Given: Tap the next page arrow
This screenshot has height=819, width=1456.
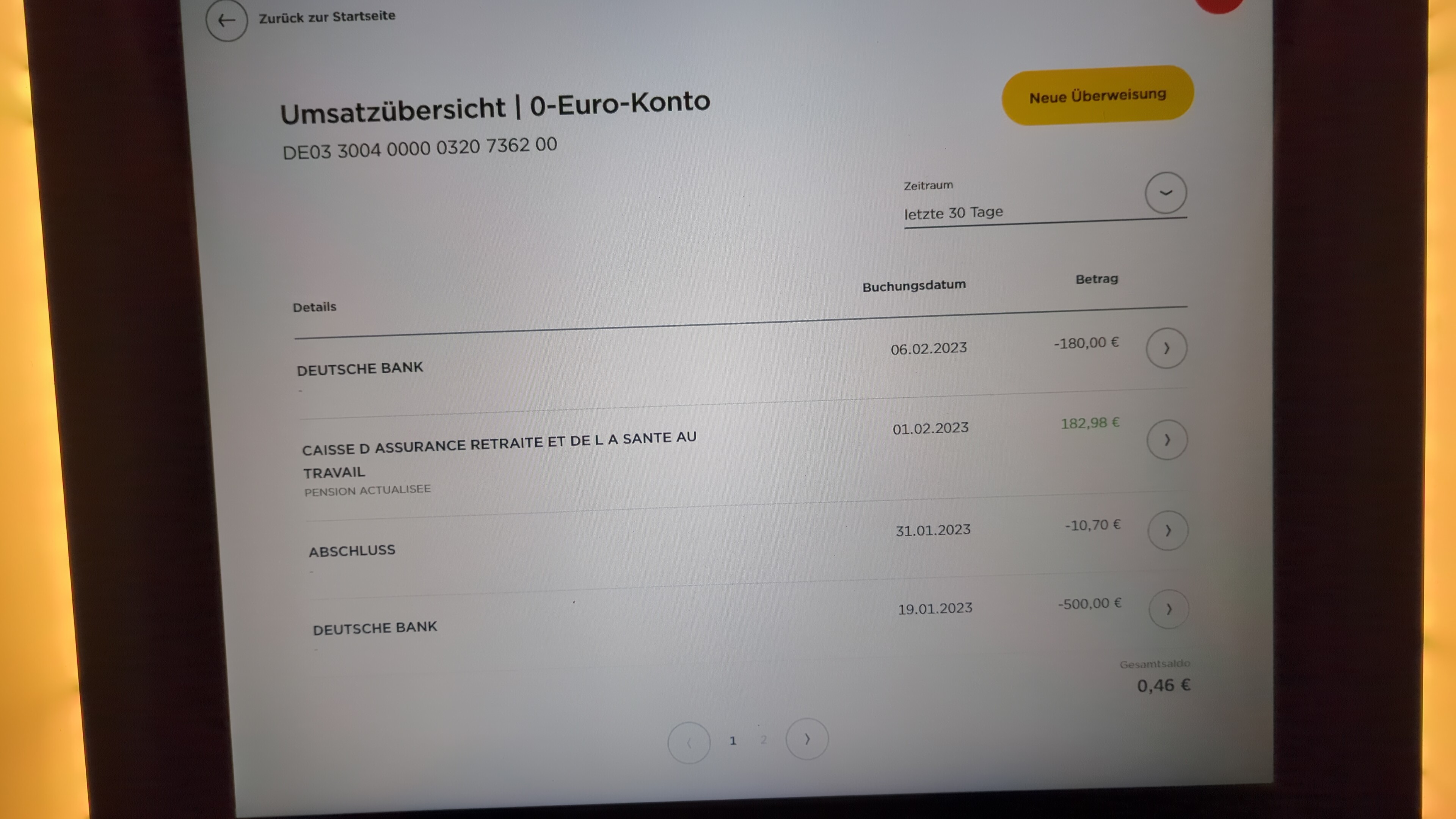Looking at the screenshot, I should [x=806, y=739].
